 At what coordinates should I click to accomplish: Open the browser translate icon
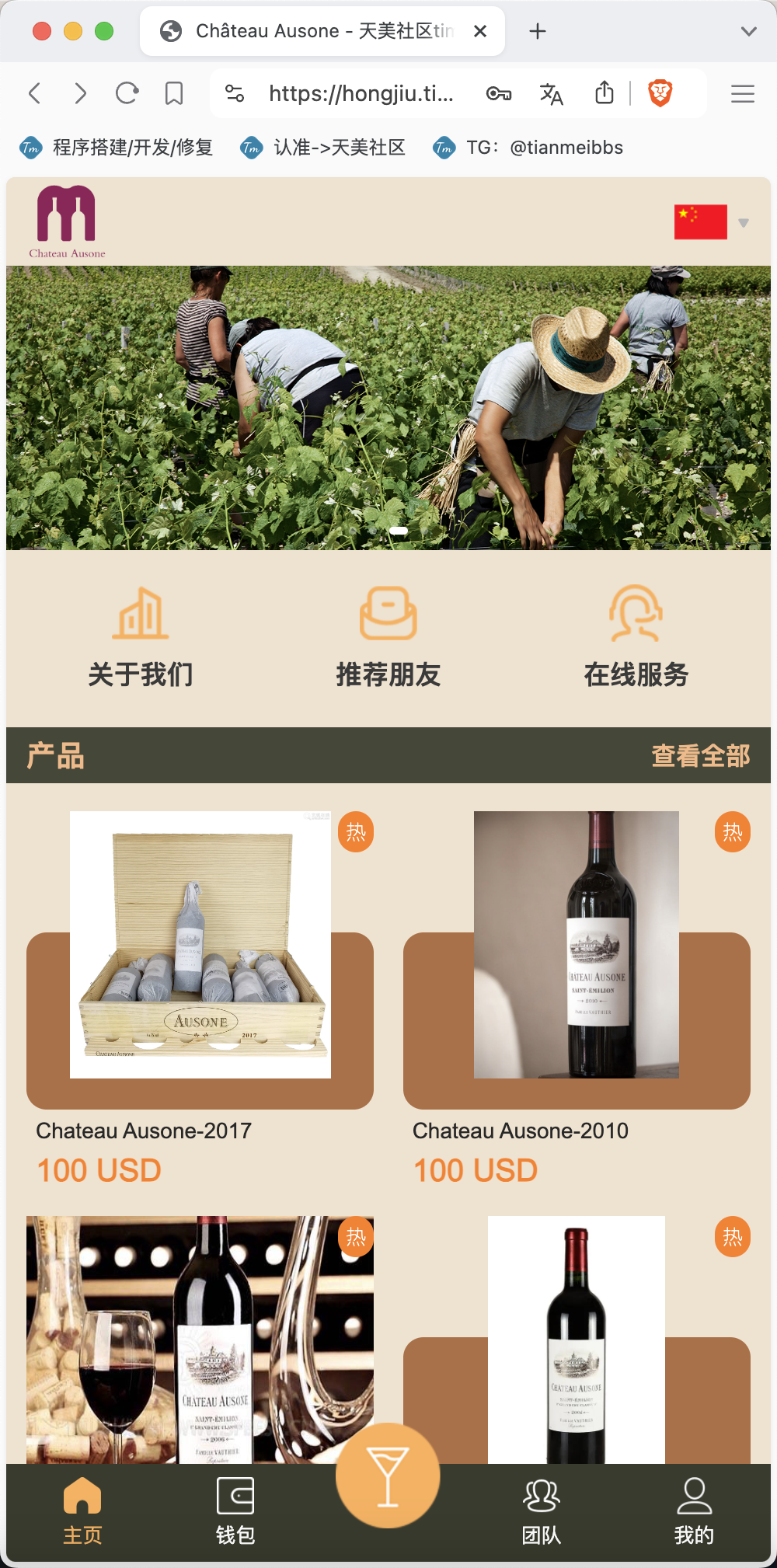point(551,94)
